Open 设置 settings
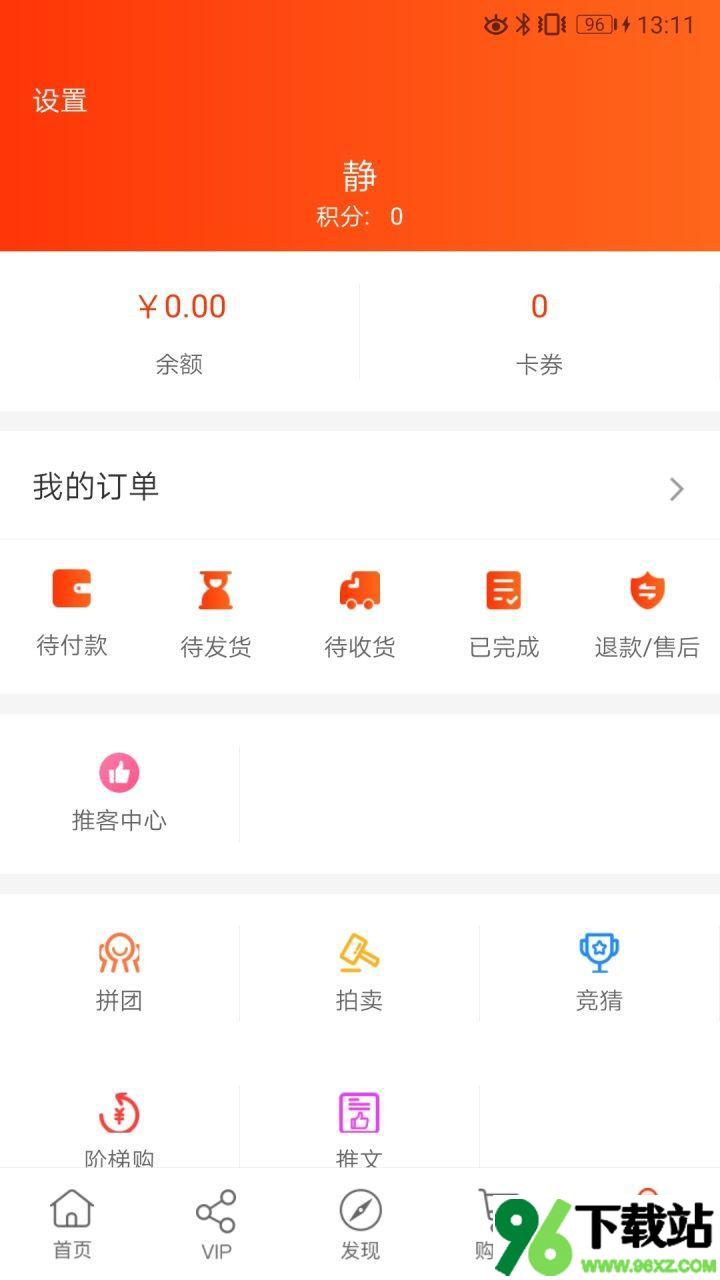Viewport: 720px width, 1280px height. click(60, 101)
